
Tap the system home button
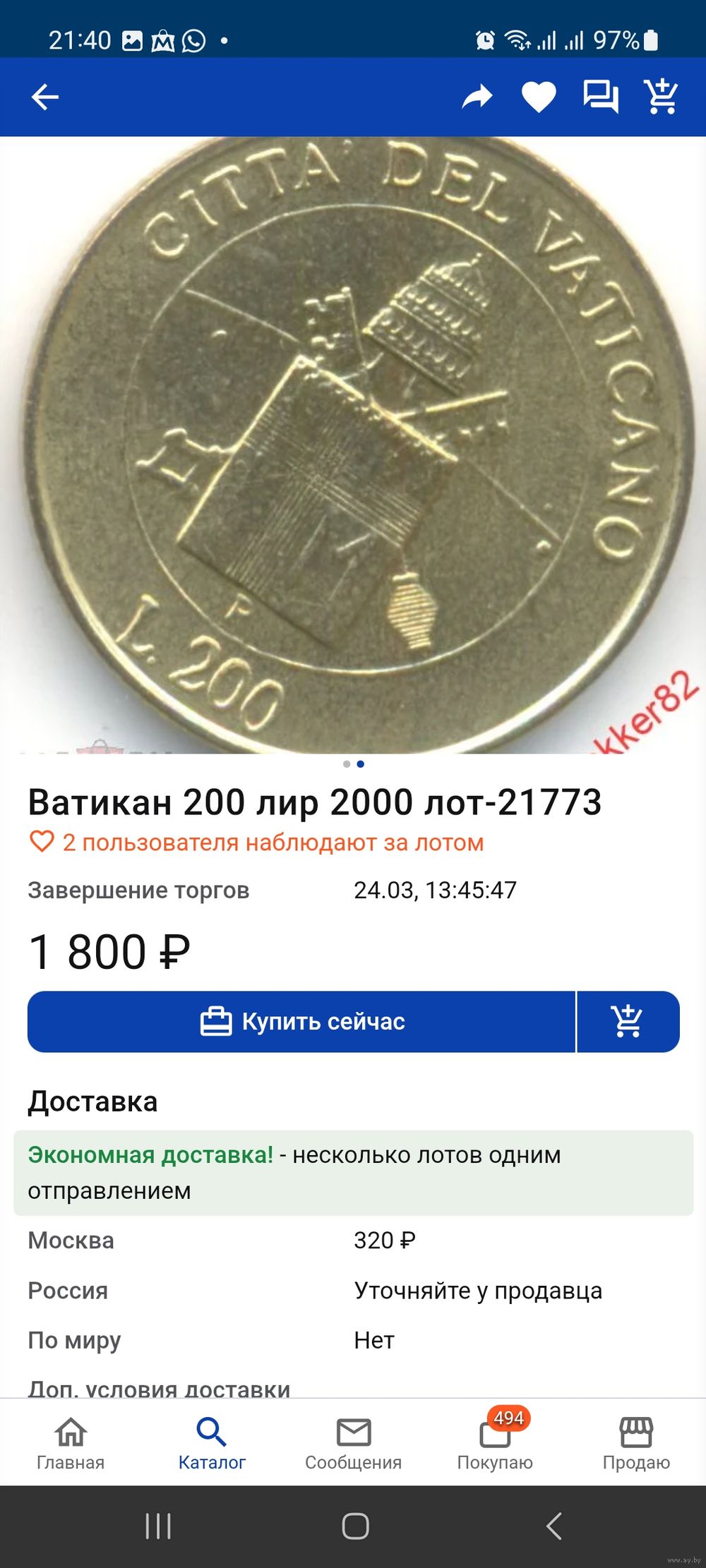click(x=355, y=1526)
